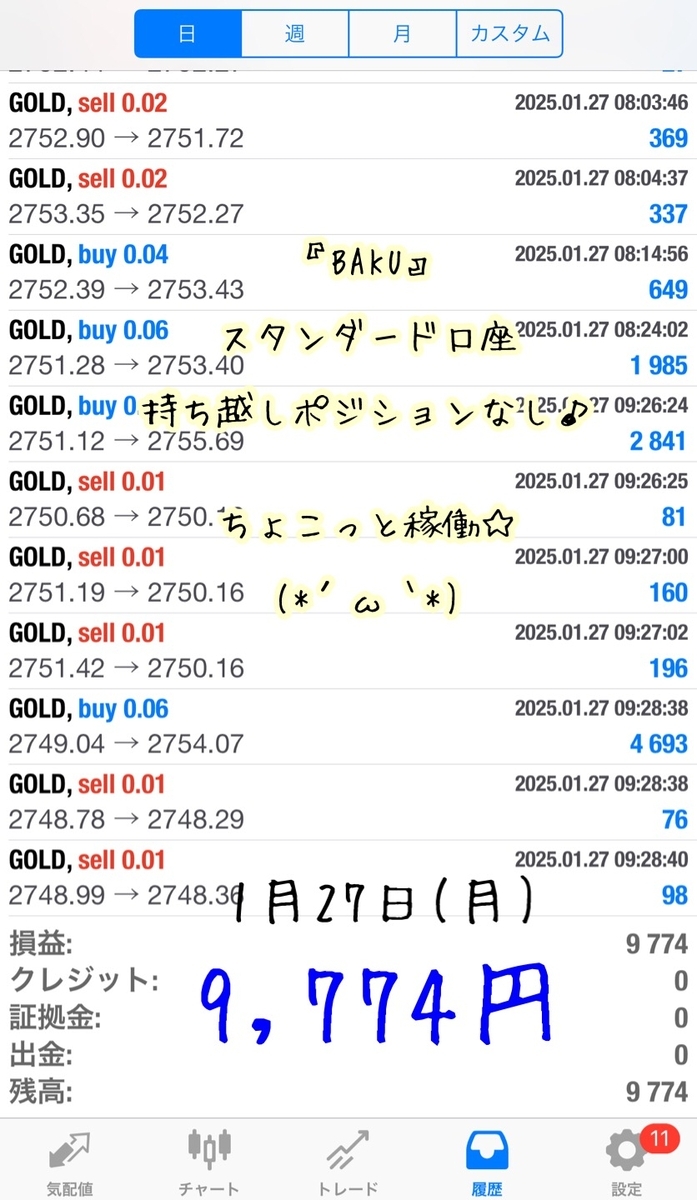
Task: Show history for 月 period
Action: coord(402,34)
